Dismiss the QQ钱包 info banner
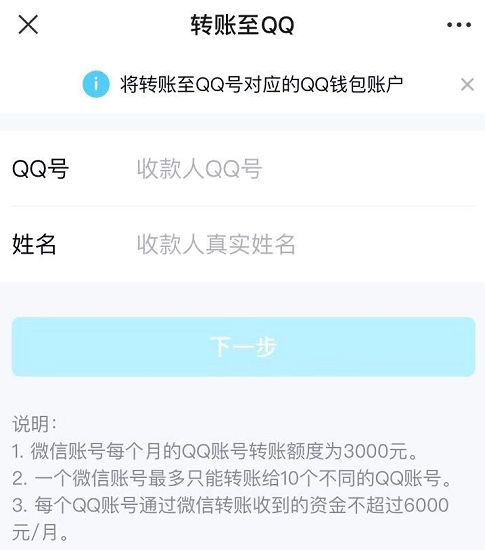 coord(467,85)
